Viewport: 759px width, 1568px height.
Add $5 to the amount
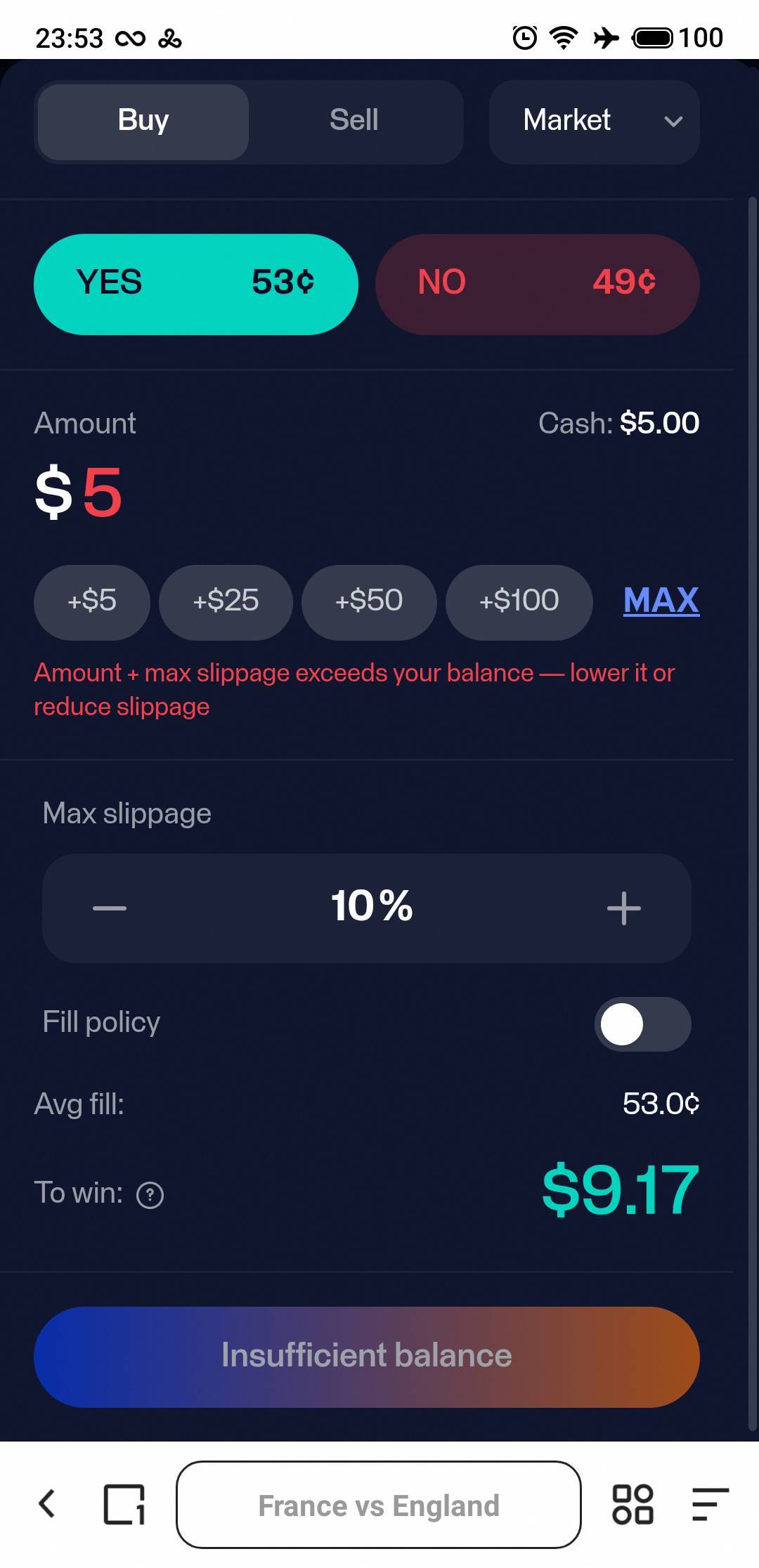tap(92, 602)
